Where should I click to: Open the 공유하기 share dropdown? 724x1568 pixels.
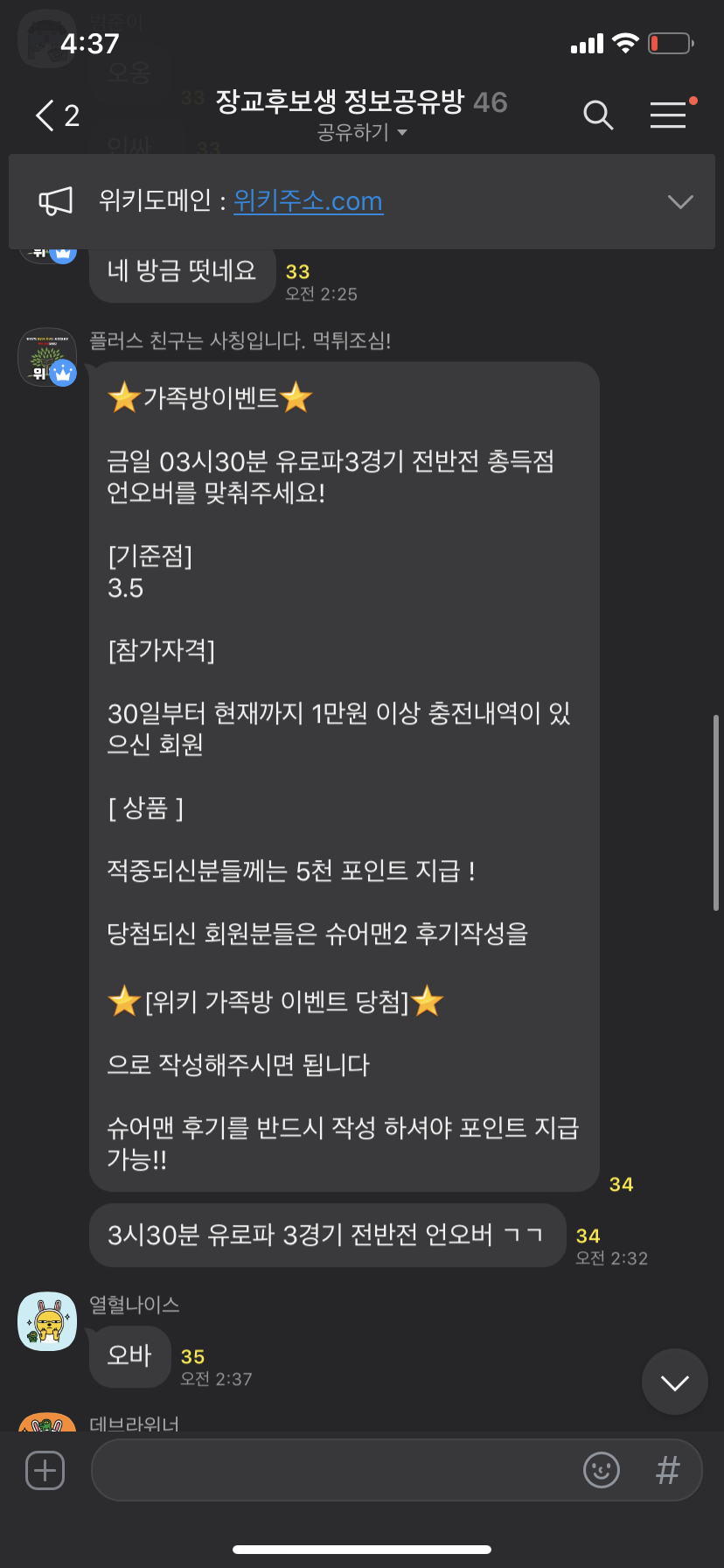(362, 133)
